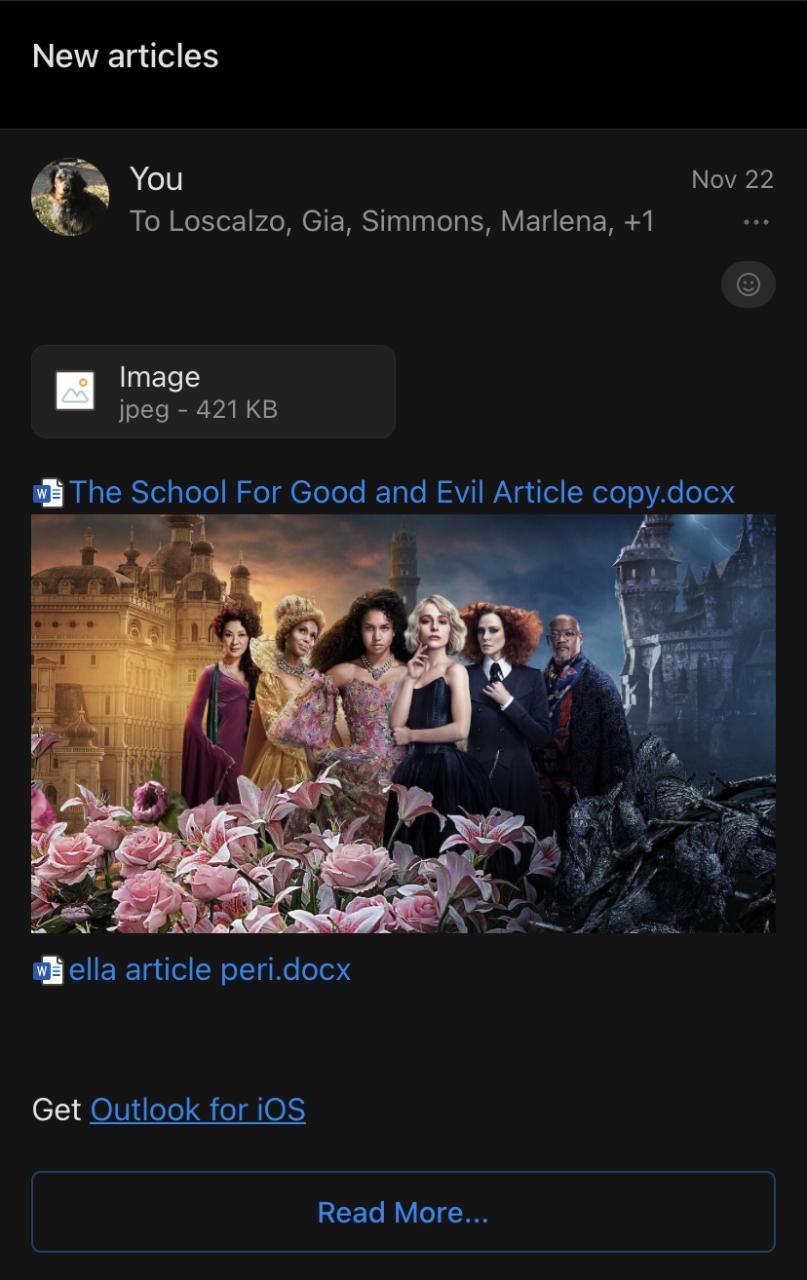Open The School For Good and Evil docx
This screenshot has height=1280, width=807.
pos(401,492)
